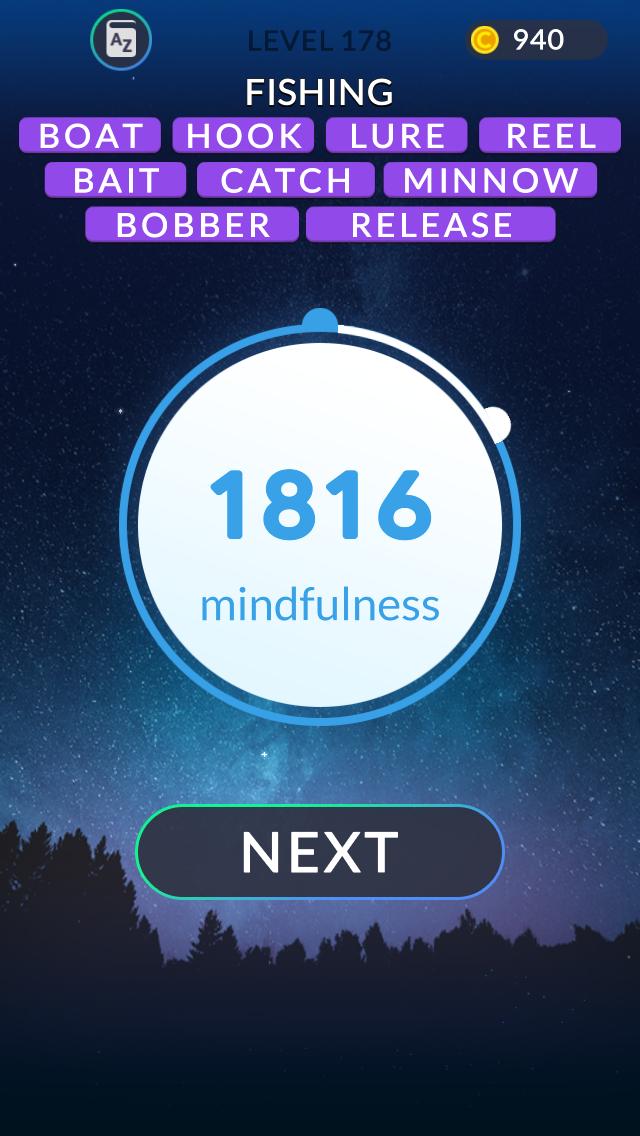This screenshot has height=1136, width=640.
Task: Select the BOBBER word chip
Action: [x=193, y=225]
